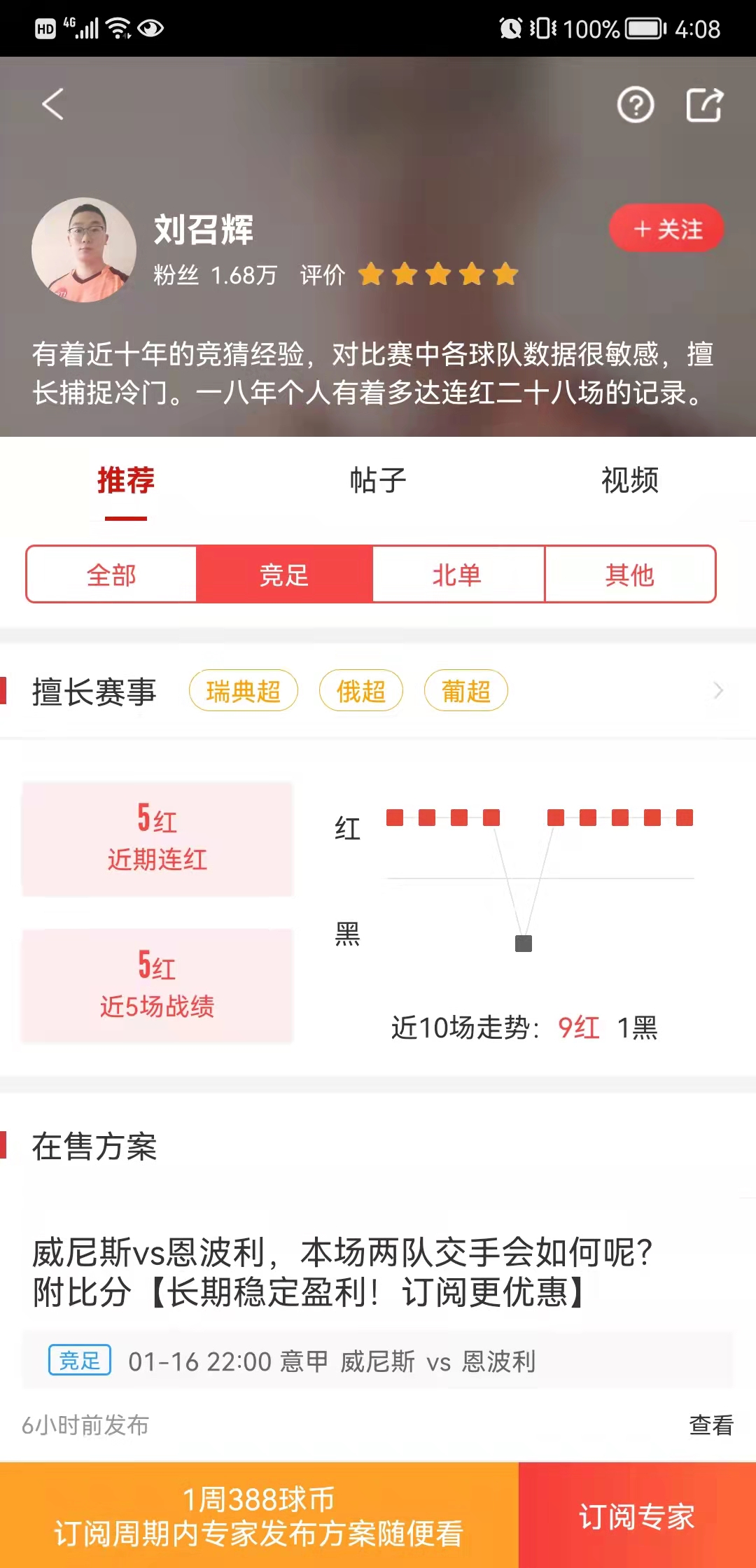This screenshot has width=756, height=1568.
Task: Tap the 瑞典超 league chip
Action: tap(243, 691)
